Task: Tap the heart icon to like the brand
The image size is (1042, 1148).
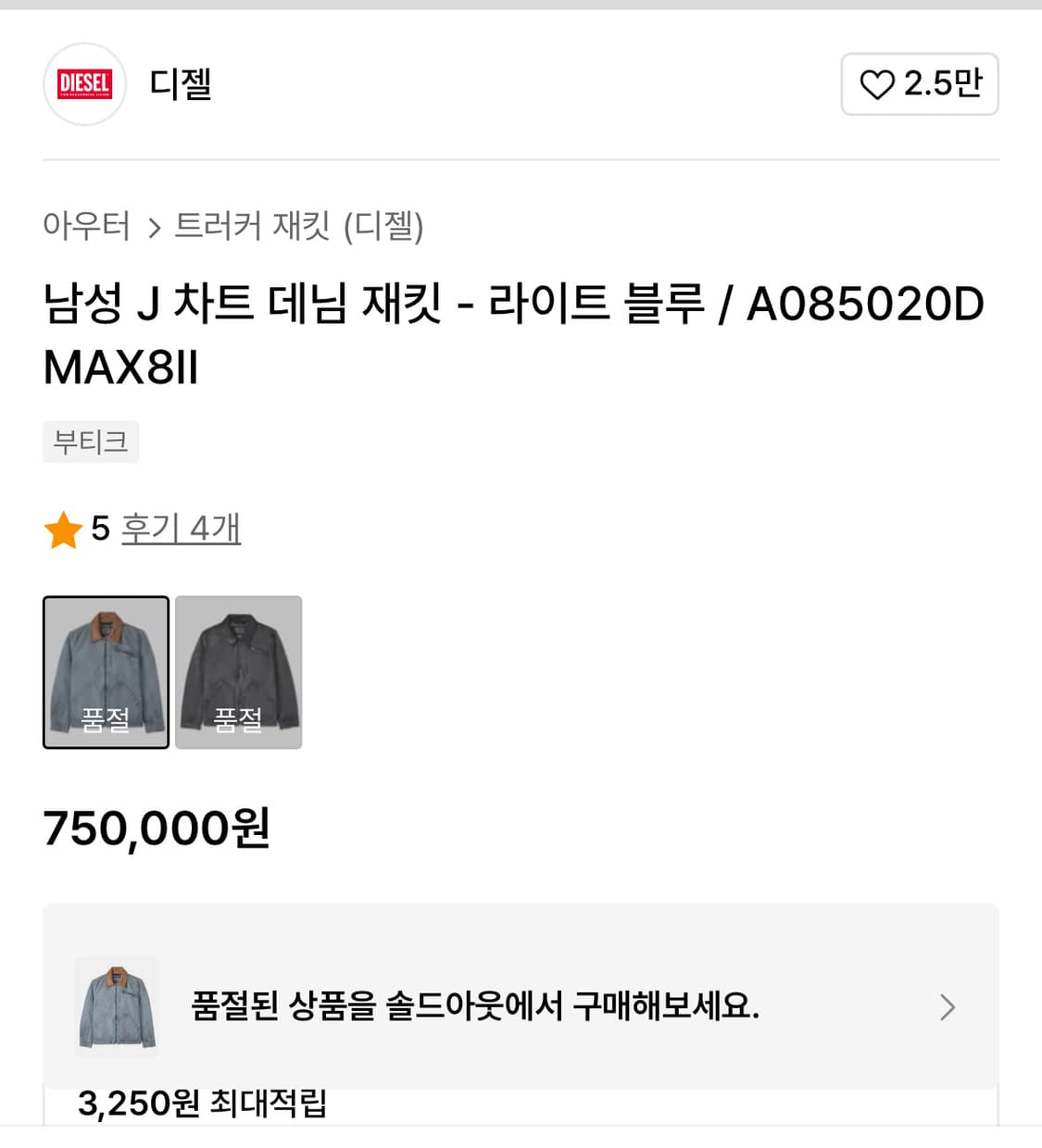Action: coord(876,84)
